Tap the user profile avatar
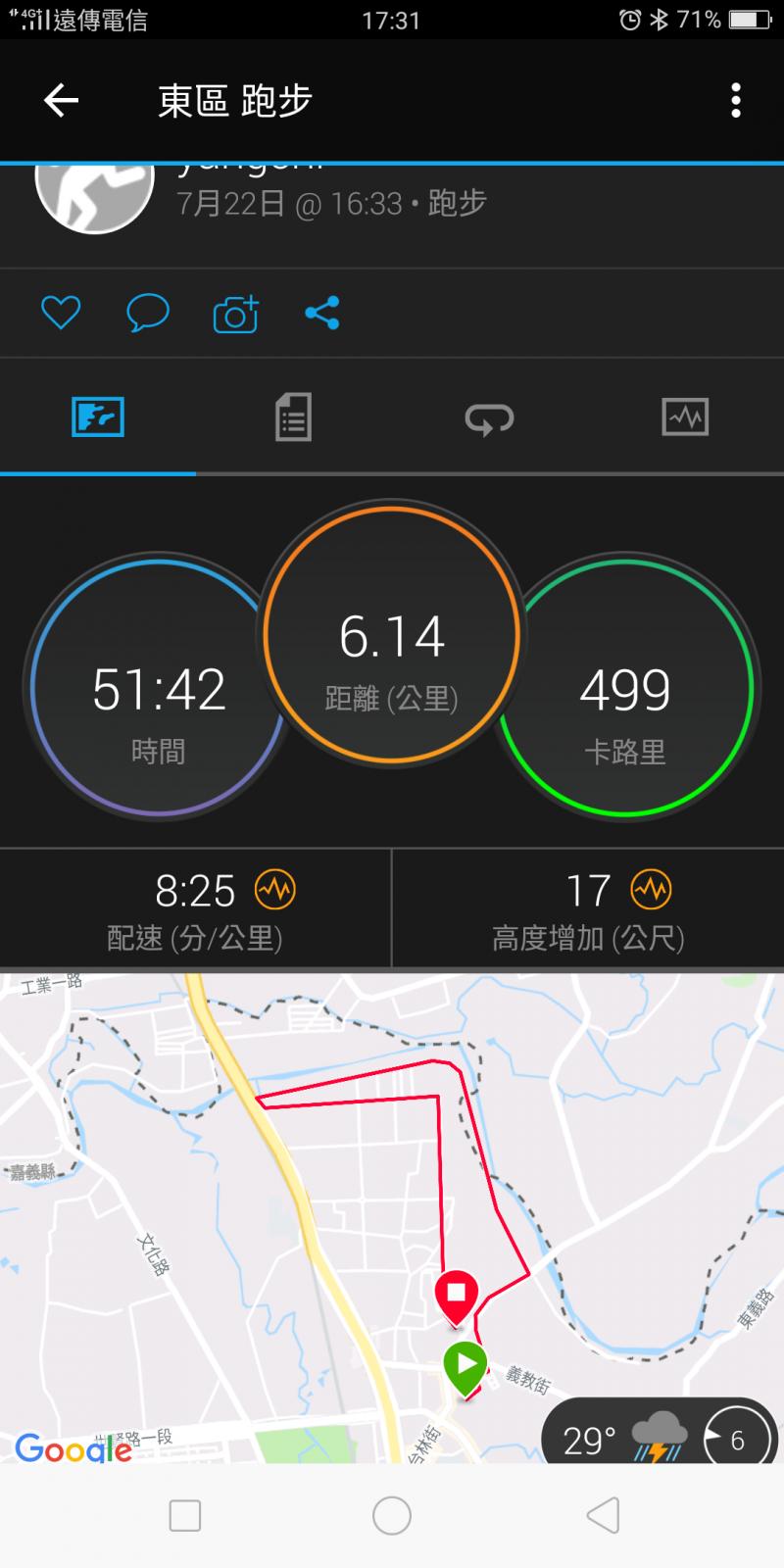The image size is (784, 1568). tap(95, 191)
